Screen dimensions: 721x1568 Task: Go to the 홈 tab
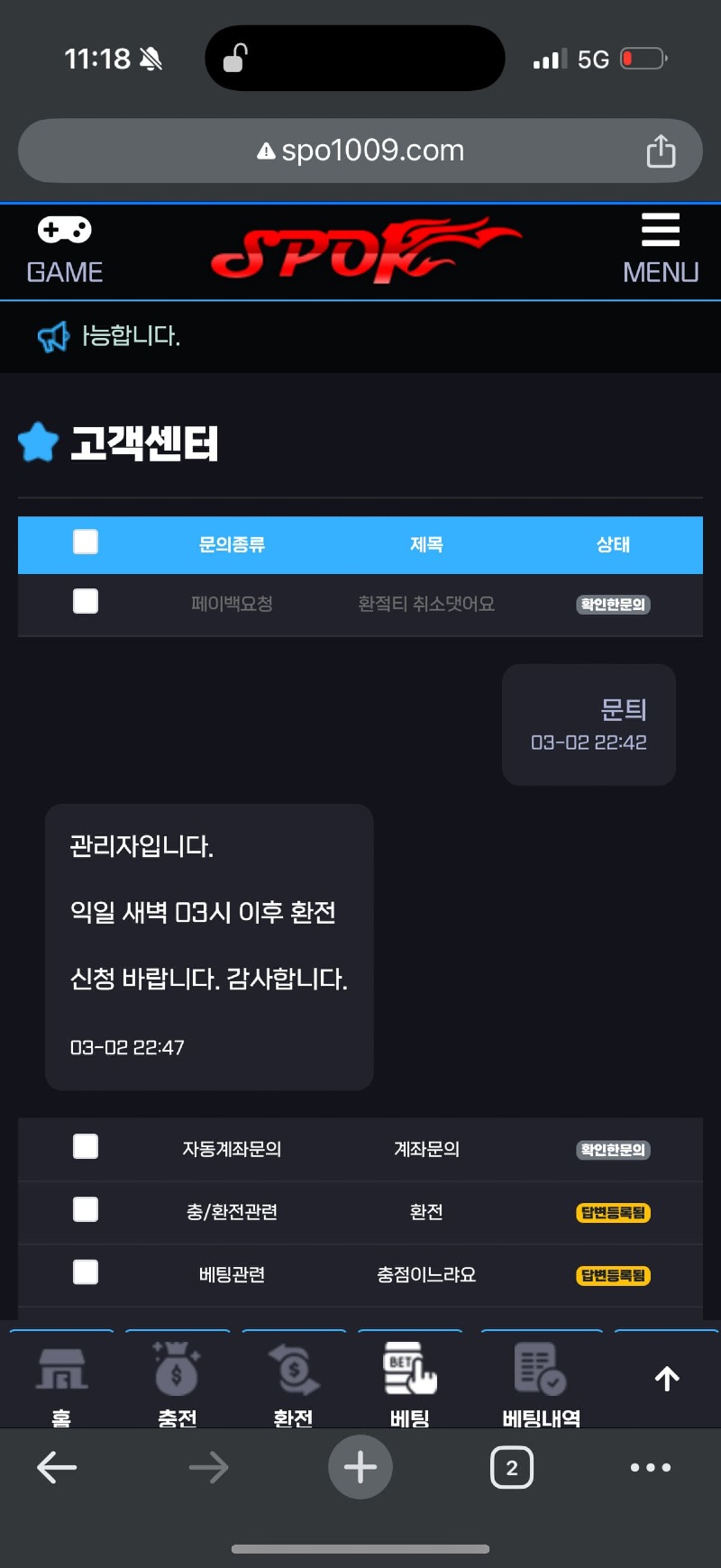(x=61, y=1383)
